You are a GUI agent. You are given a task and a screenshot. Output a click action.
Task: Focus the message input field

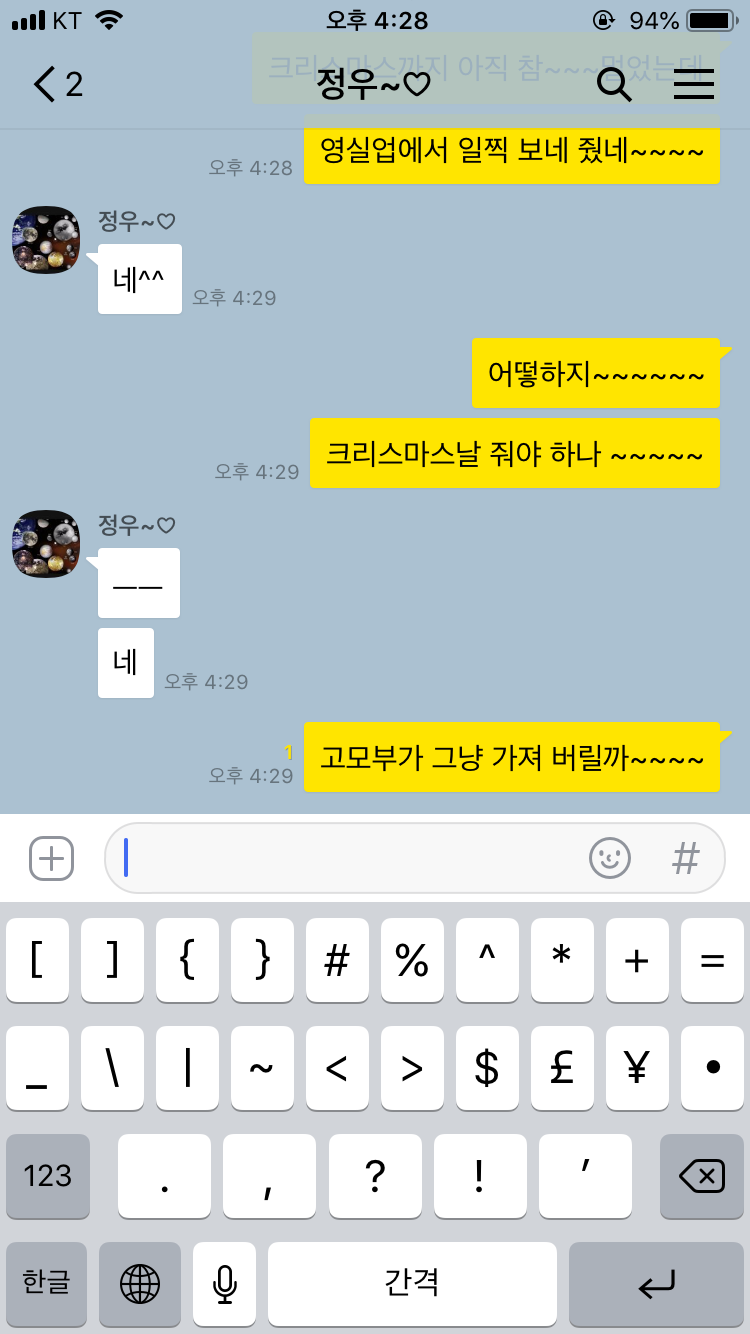(350, 858)
